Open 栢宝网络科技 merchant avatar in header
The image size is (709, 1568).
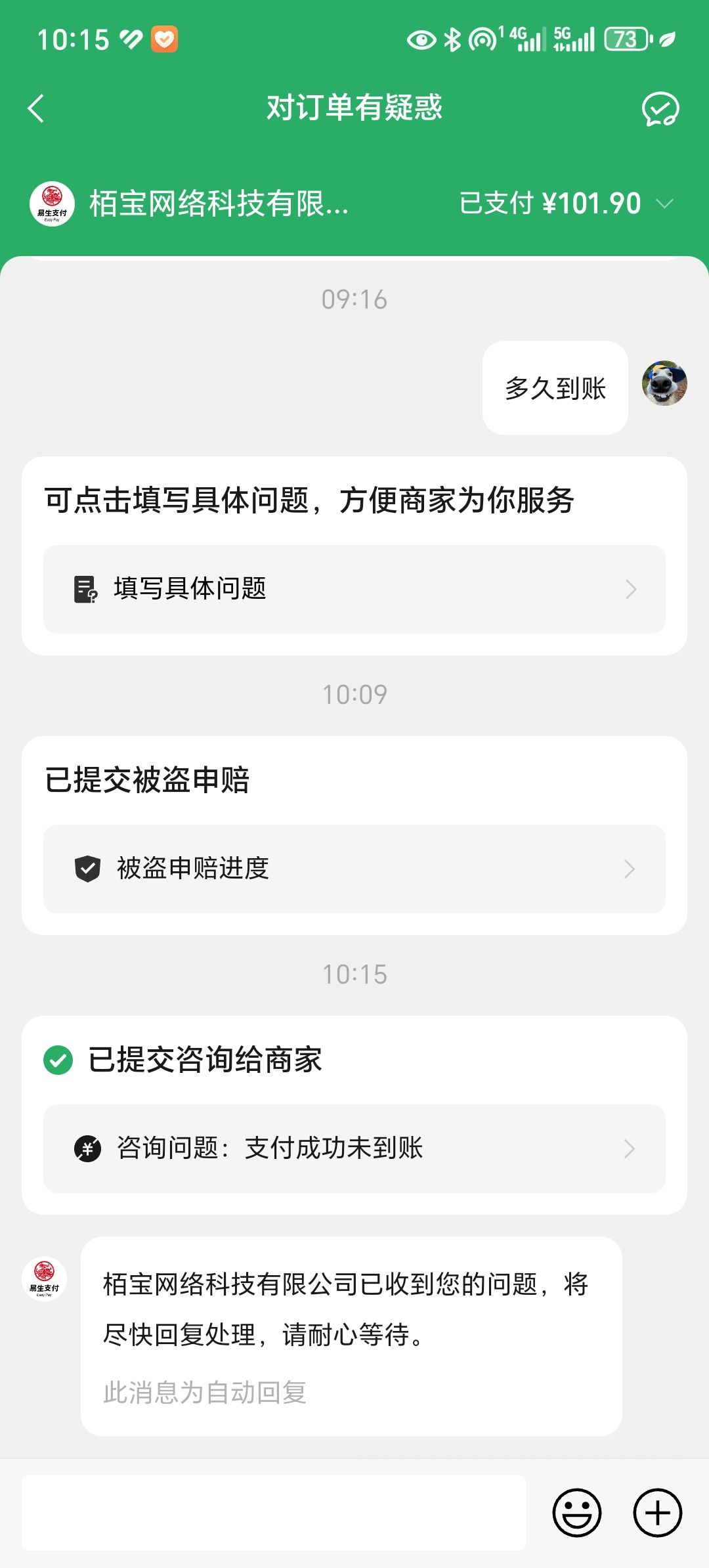click(52, 204)
